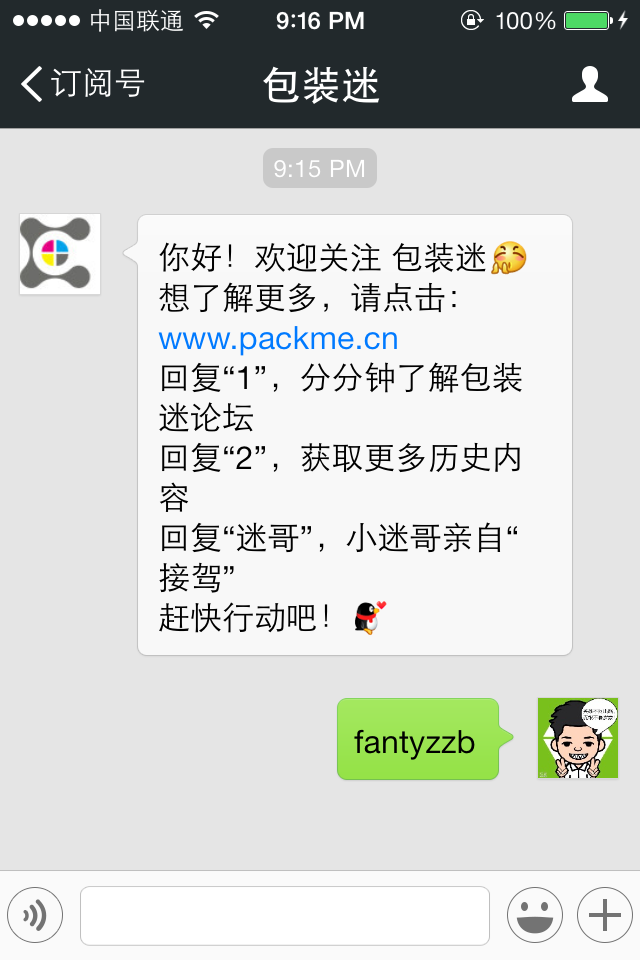Tap the 包装迷 logo avatar
Screen dimensions: 640x960
click(60, 254)
